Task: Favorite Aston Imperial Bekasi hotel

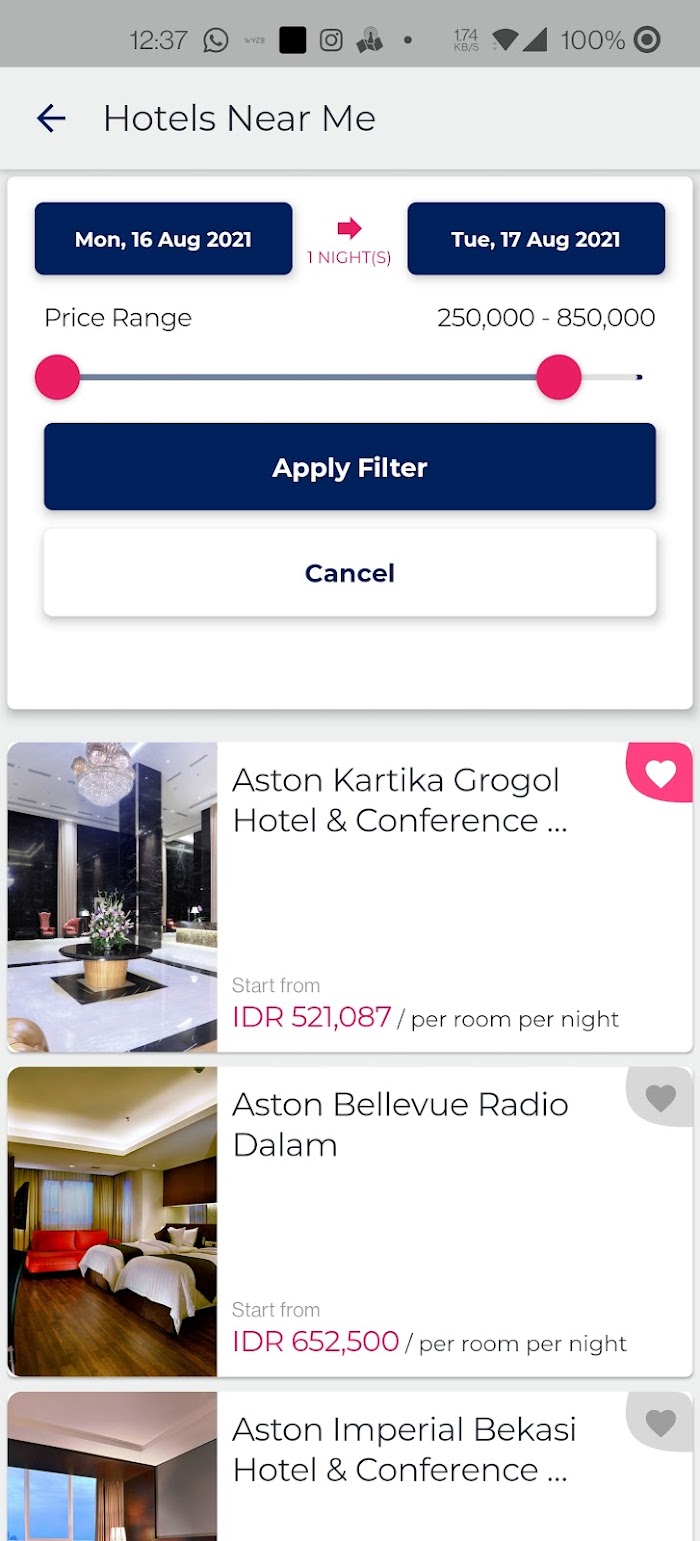Action: point(660,1422)
